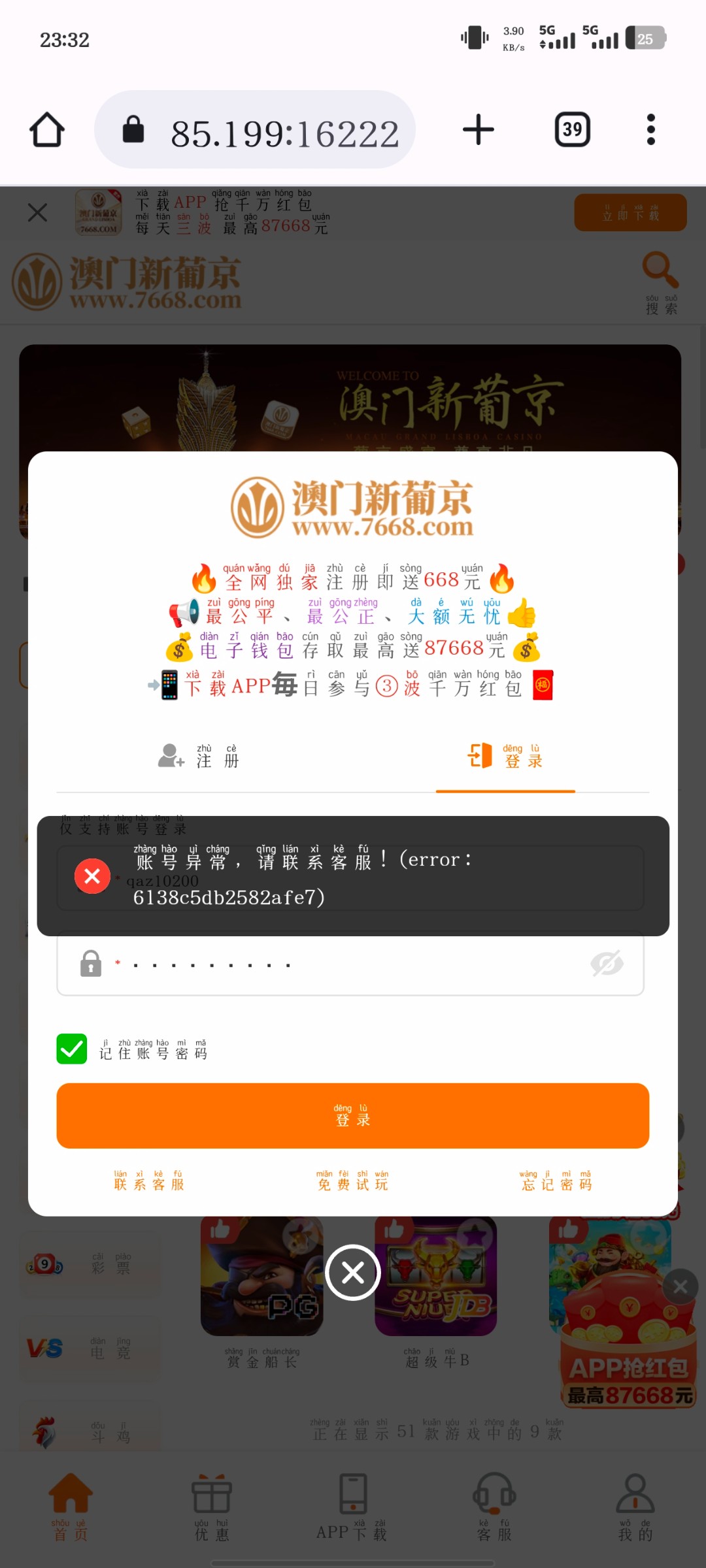Tap the orange 登录 login button
The width and height of the screenshot is (706, 1568).
coord(353,1115)
